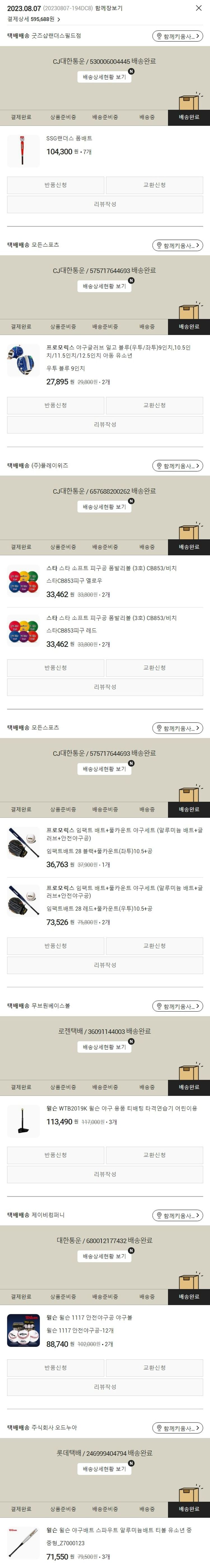View 배송상세현황 for 롯데택배 246999404794
The width and height of the screenshot is (210, 1568).
click(104, 1469)
